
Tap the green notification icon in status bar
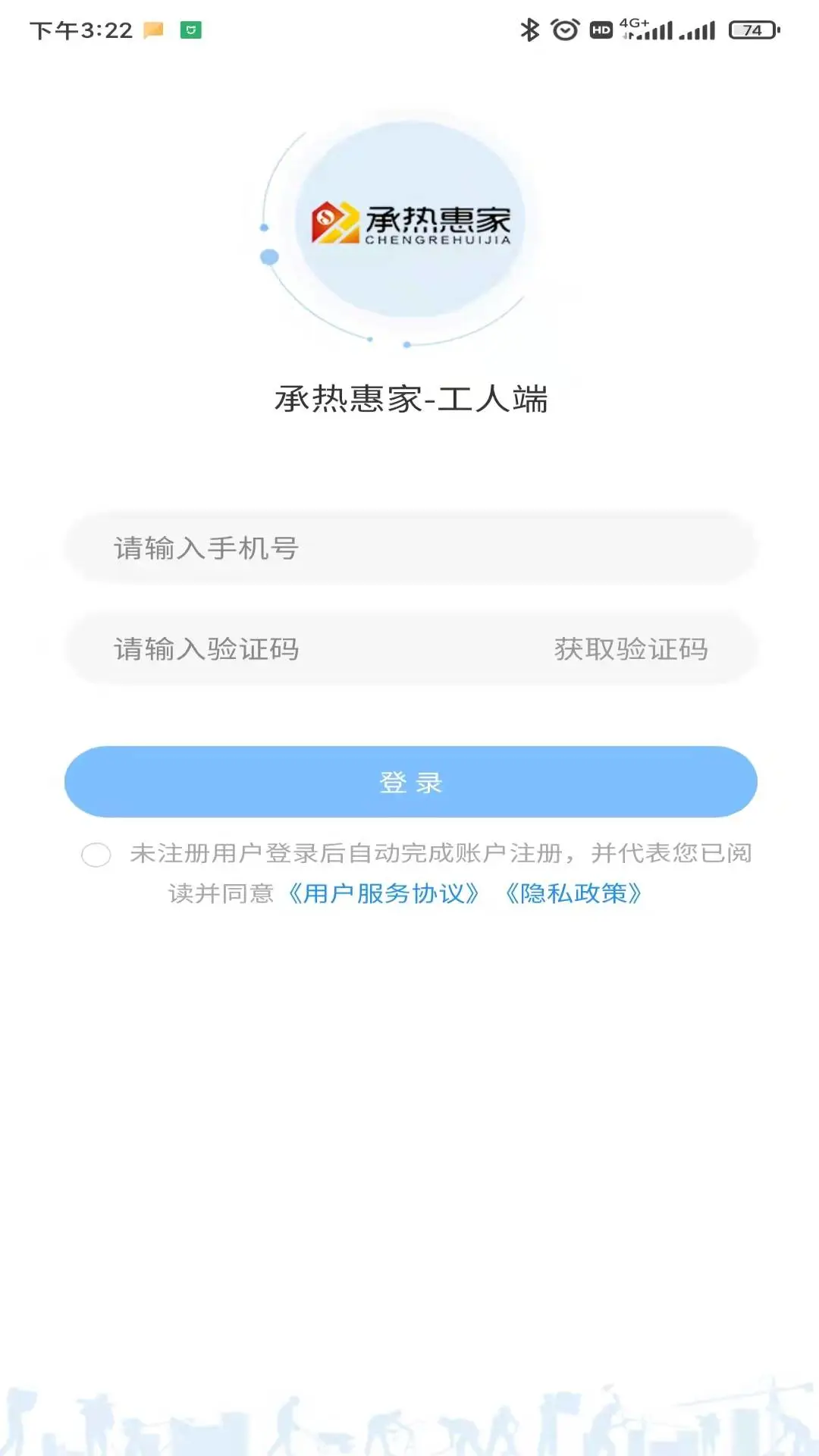[190, 29]
